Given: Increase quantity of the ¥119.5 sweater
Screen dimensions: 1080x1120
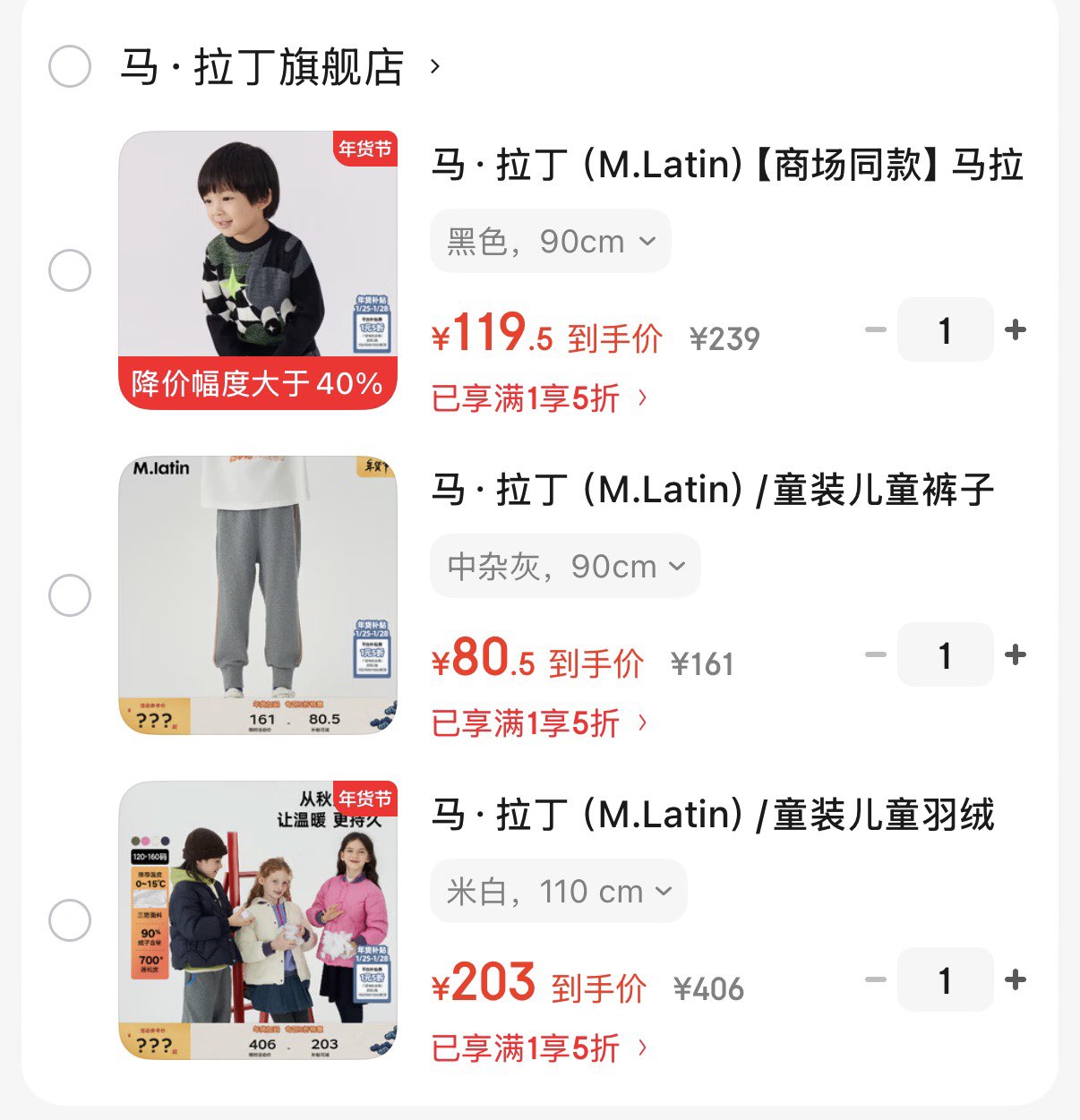Looking at the screenshot, I should point(1016,330).
